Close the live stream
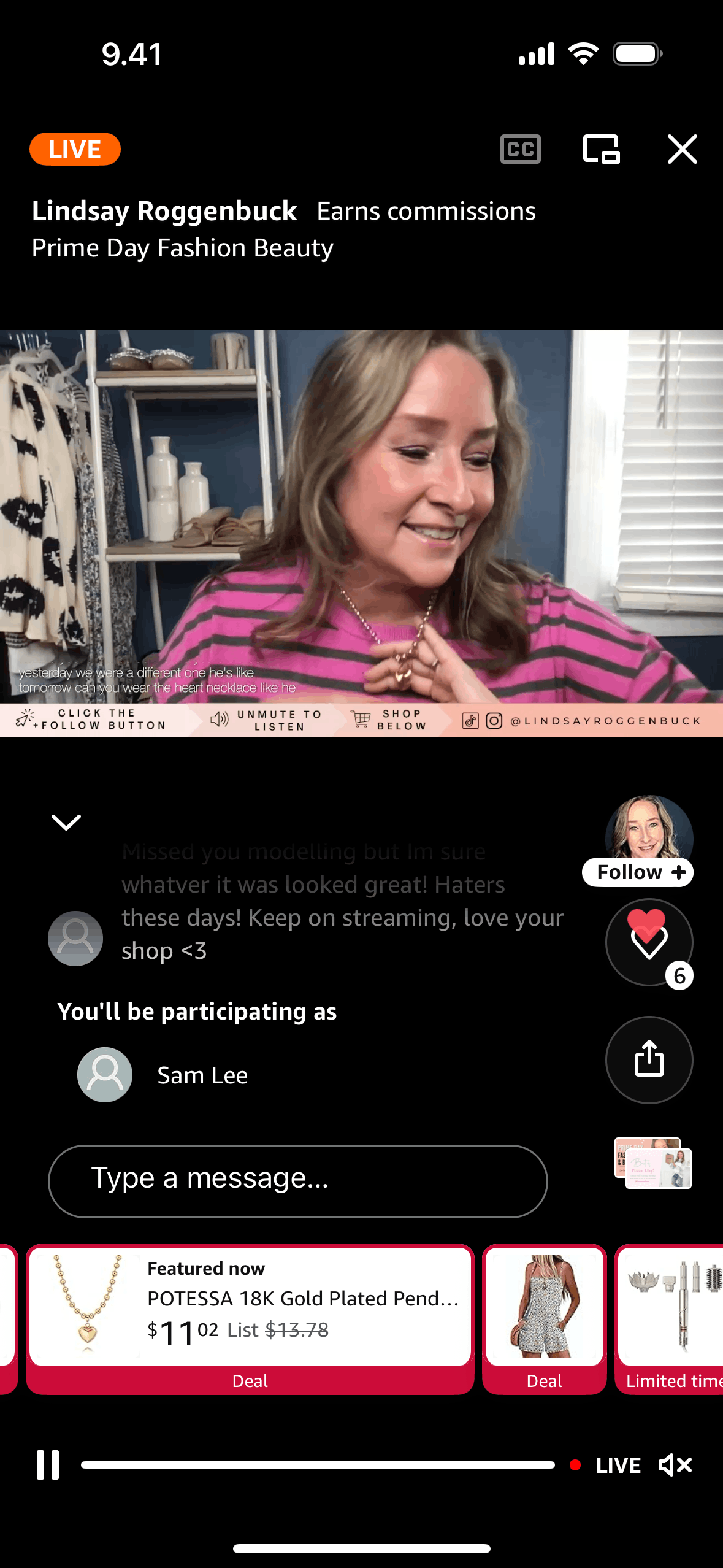 coord(682,149)
